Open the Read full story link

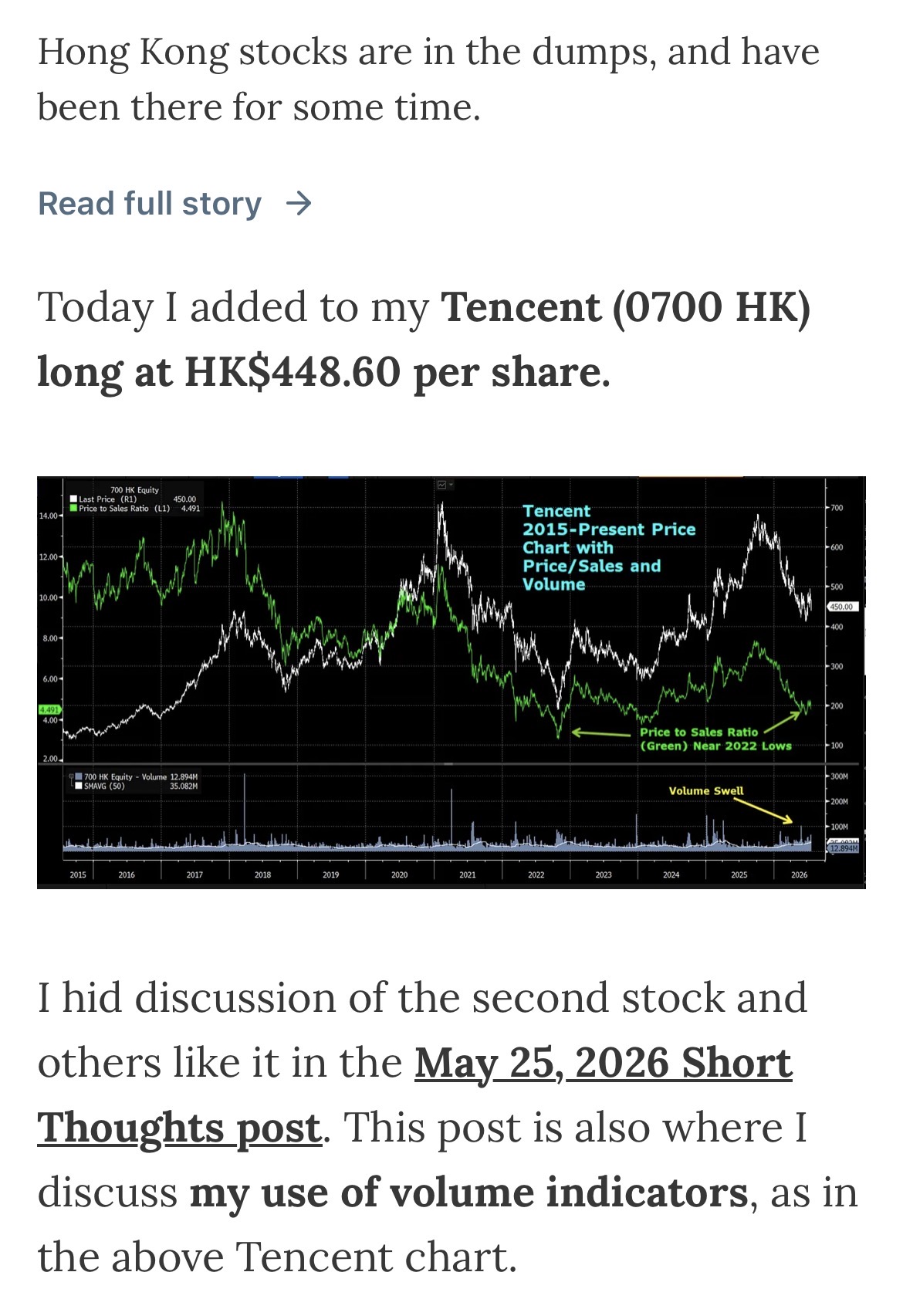pos(175,204)
